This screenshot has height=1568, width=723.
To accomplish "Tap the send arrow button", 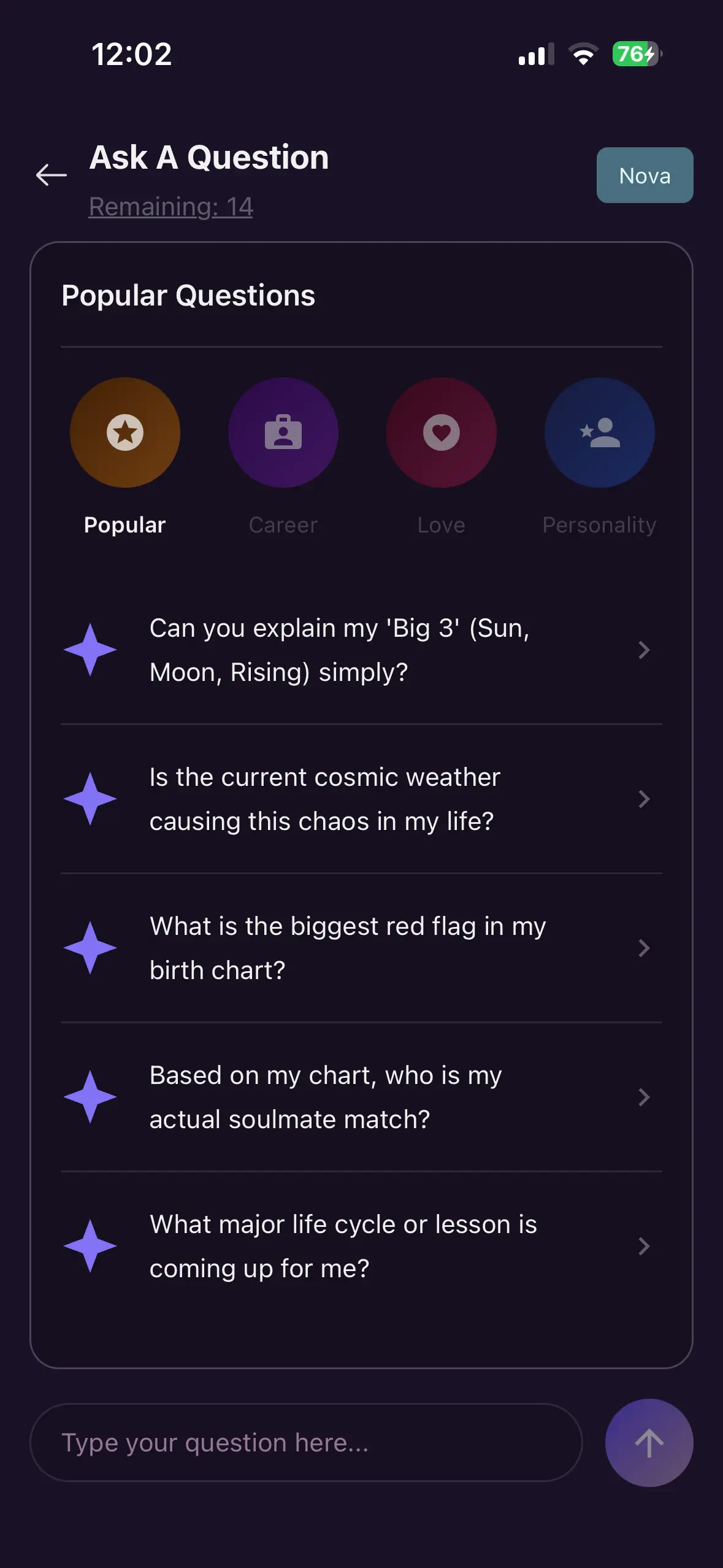I will point(649,1443).
